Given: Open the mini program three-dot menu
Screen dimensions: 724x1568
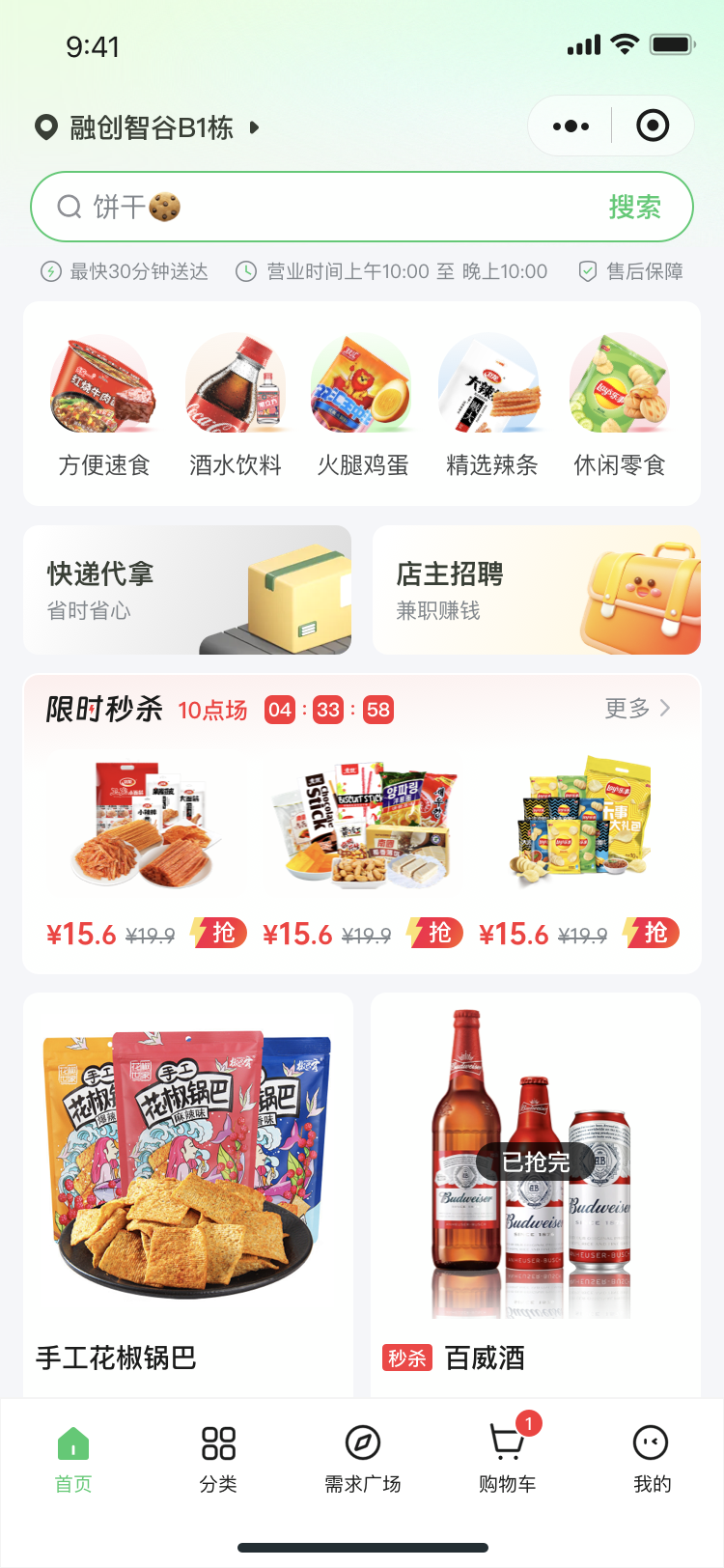Looking at the screenshot, I should (x=571, y=126).
